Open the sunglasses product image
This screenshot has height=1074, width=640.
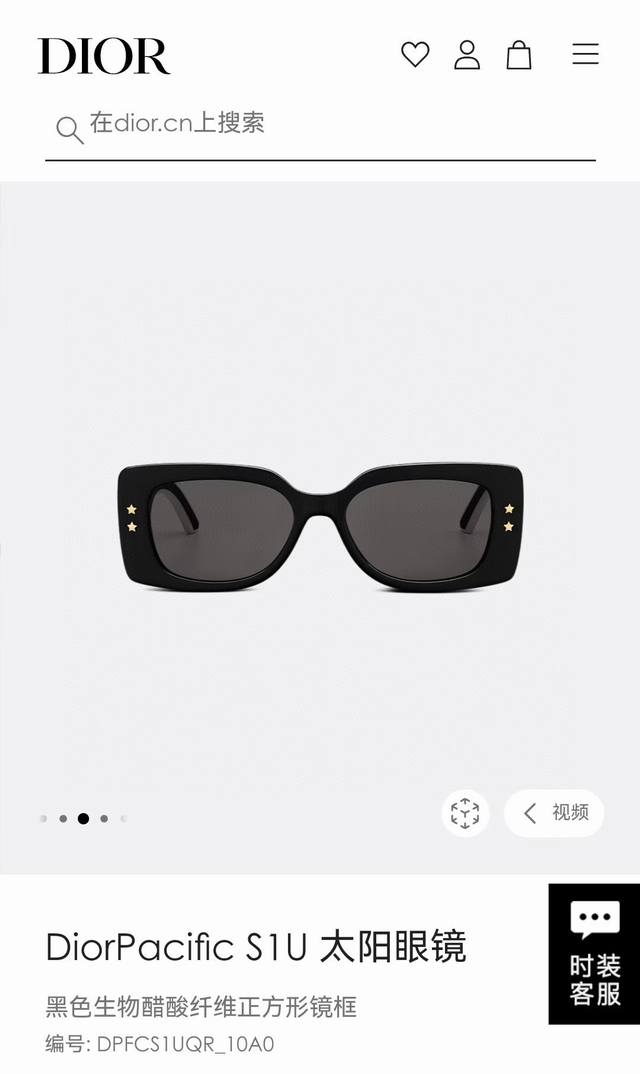320,525
